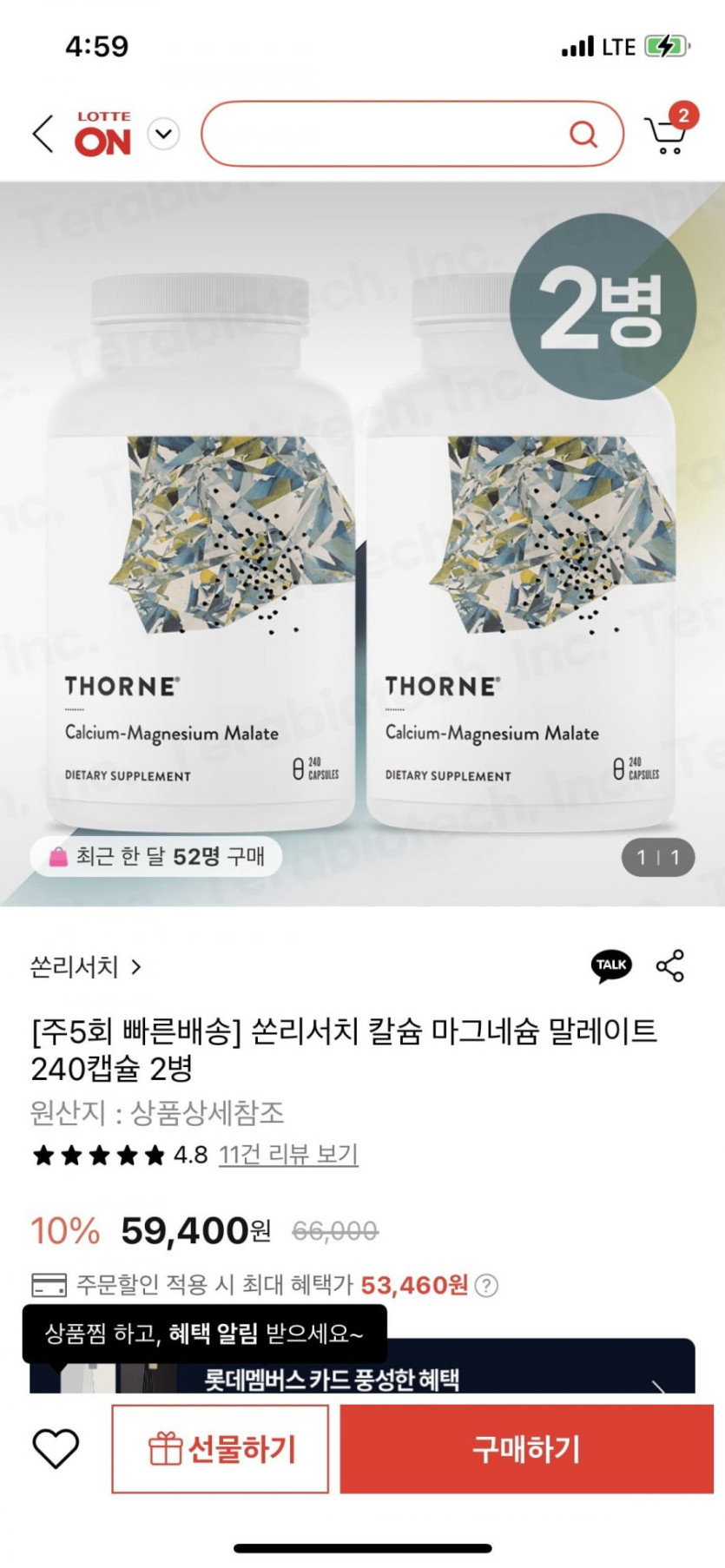
Task: Open the 롯데멤버스 카드 혜택 banner
Action: [362, 1367]
